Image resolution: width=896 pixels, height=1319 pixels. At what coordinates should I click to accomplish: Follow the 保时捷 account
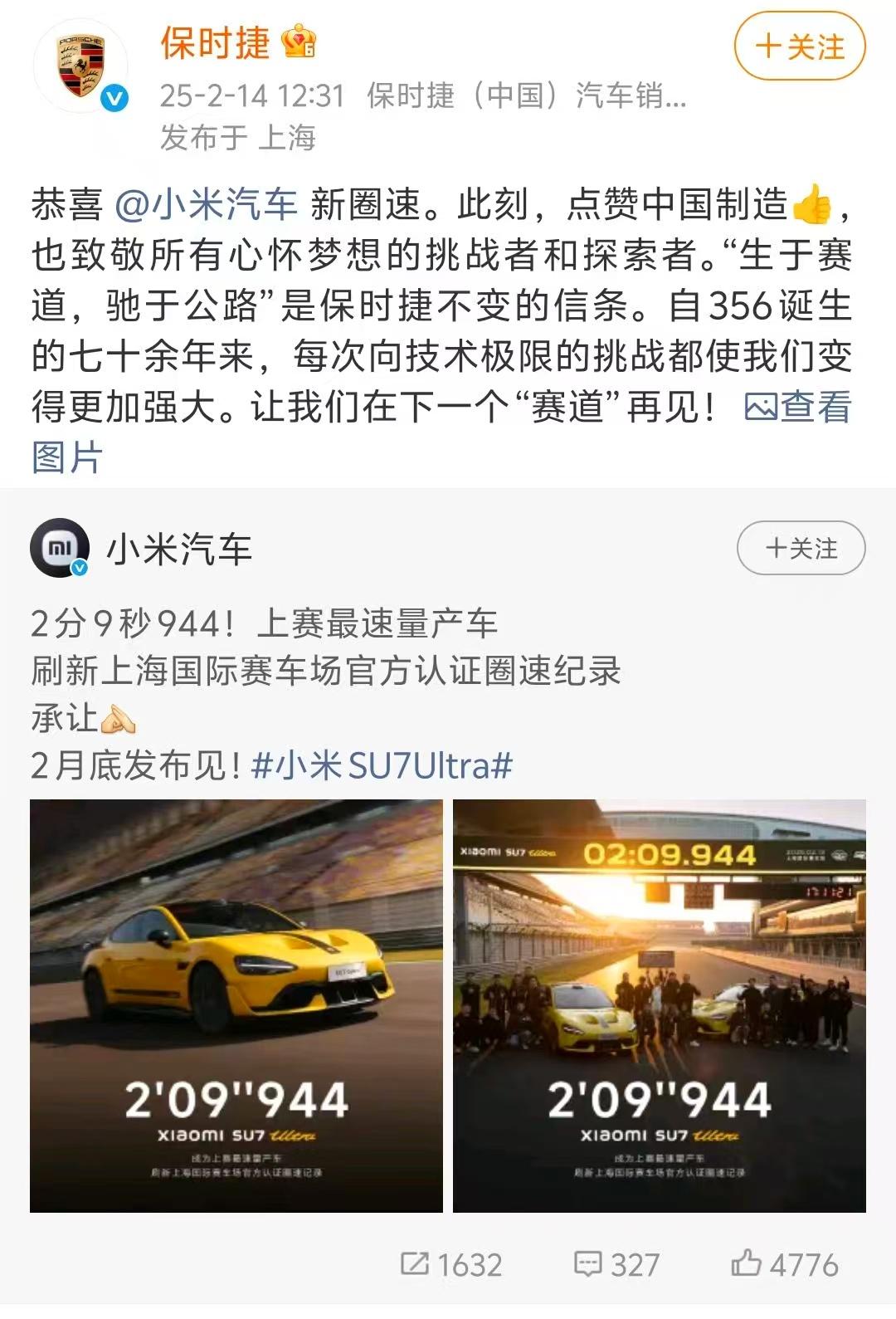pyautogui.click(x=799, y=46)
